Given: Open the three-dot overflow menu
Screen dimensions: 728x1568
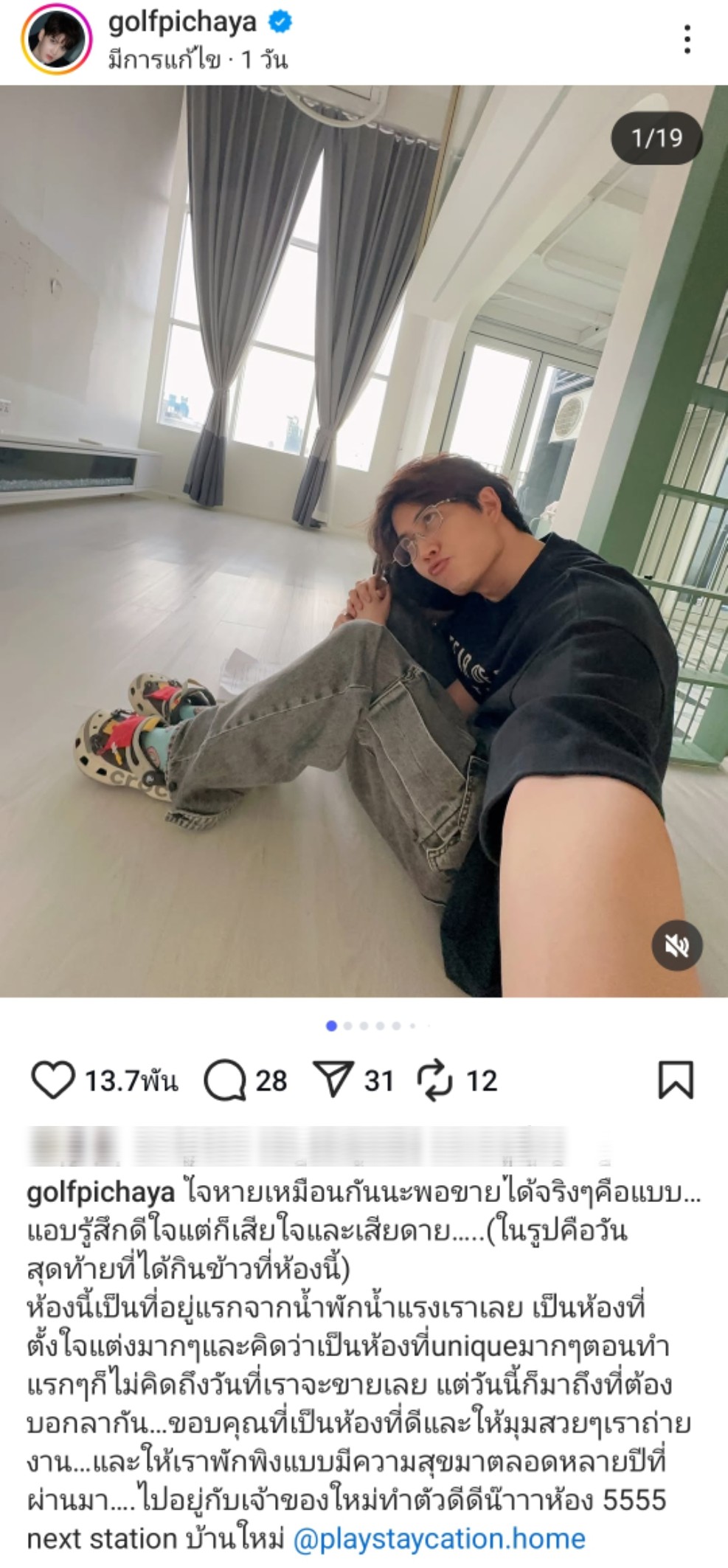Looking at the screenshot, I should pos(687,39).
